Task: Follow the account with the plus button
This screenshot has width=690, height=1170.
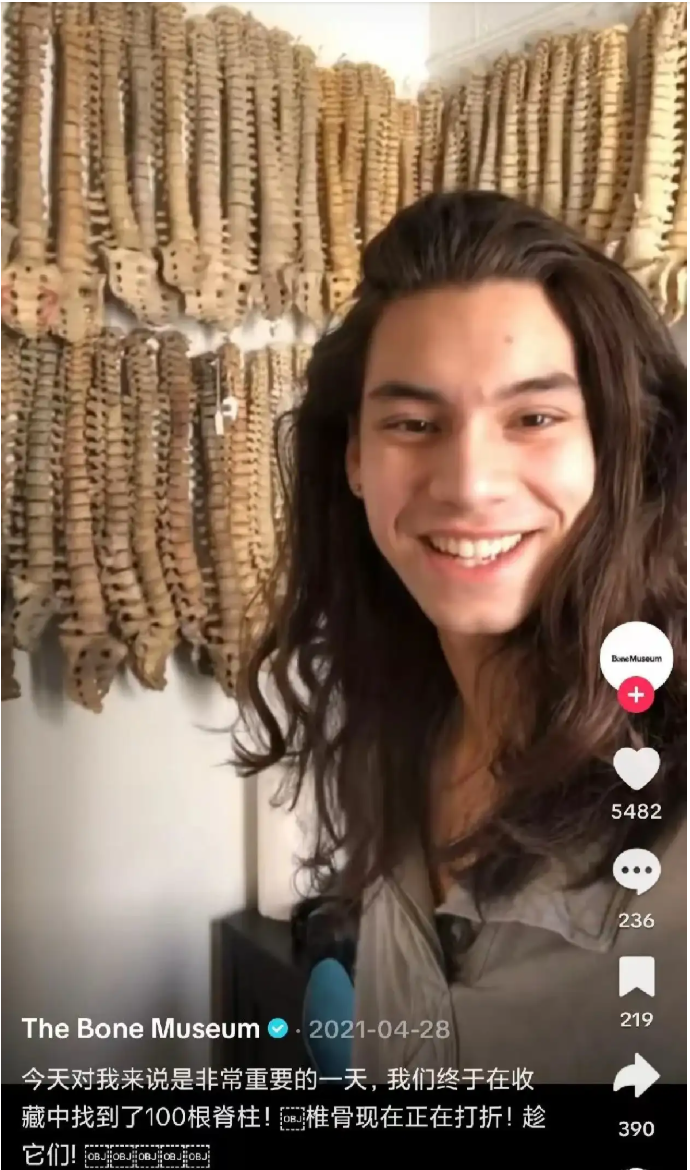Action: (636, 695)
